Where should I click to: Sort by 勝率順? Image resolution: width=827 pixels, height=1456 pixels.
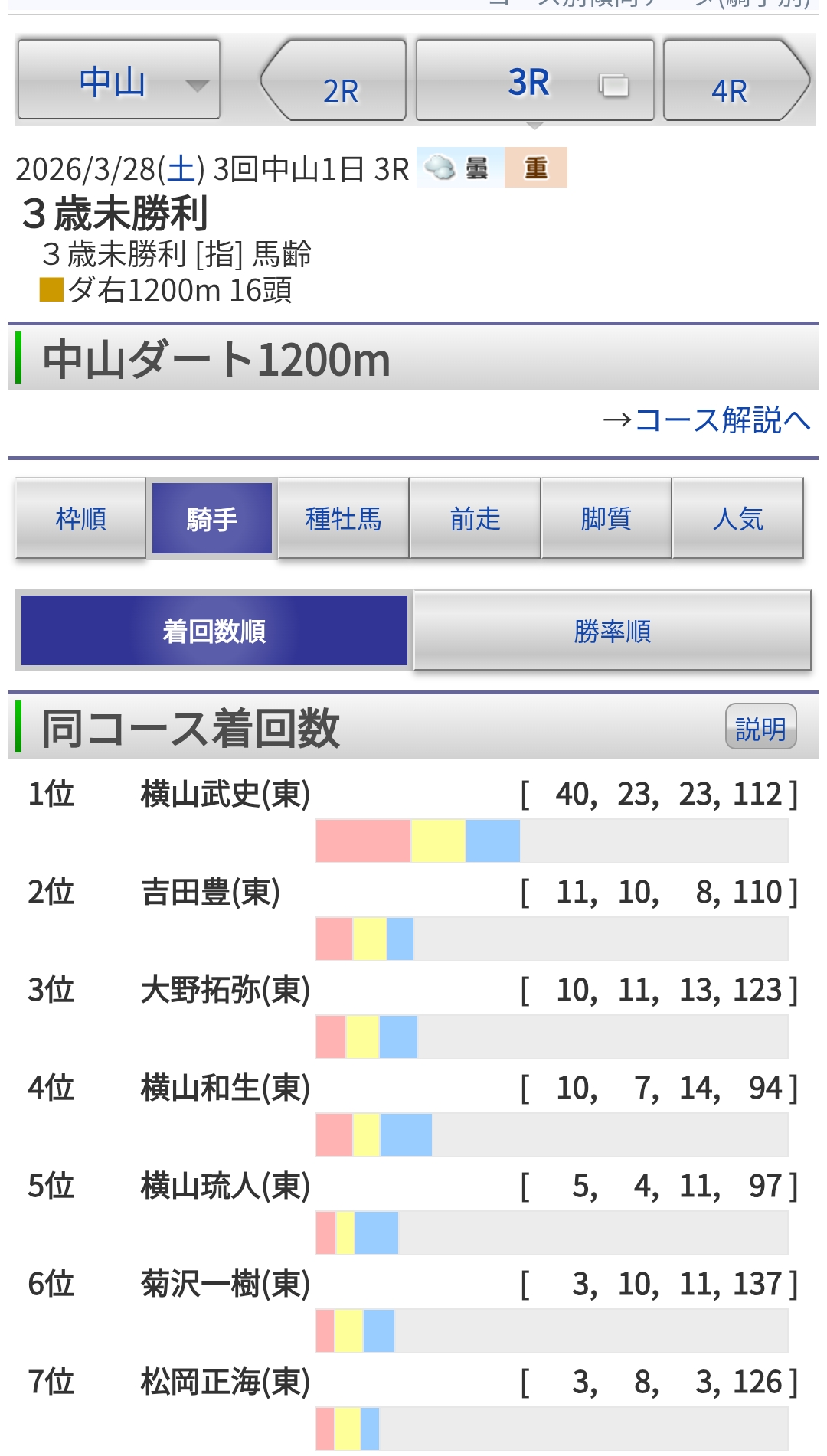(612, 631)
